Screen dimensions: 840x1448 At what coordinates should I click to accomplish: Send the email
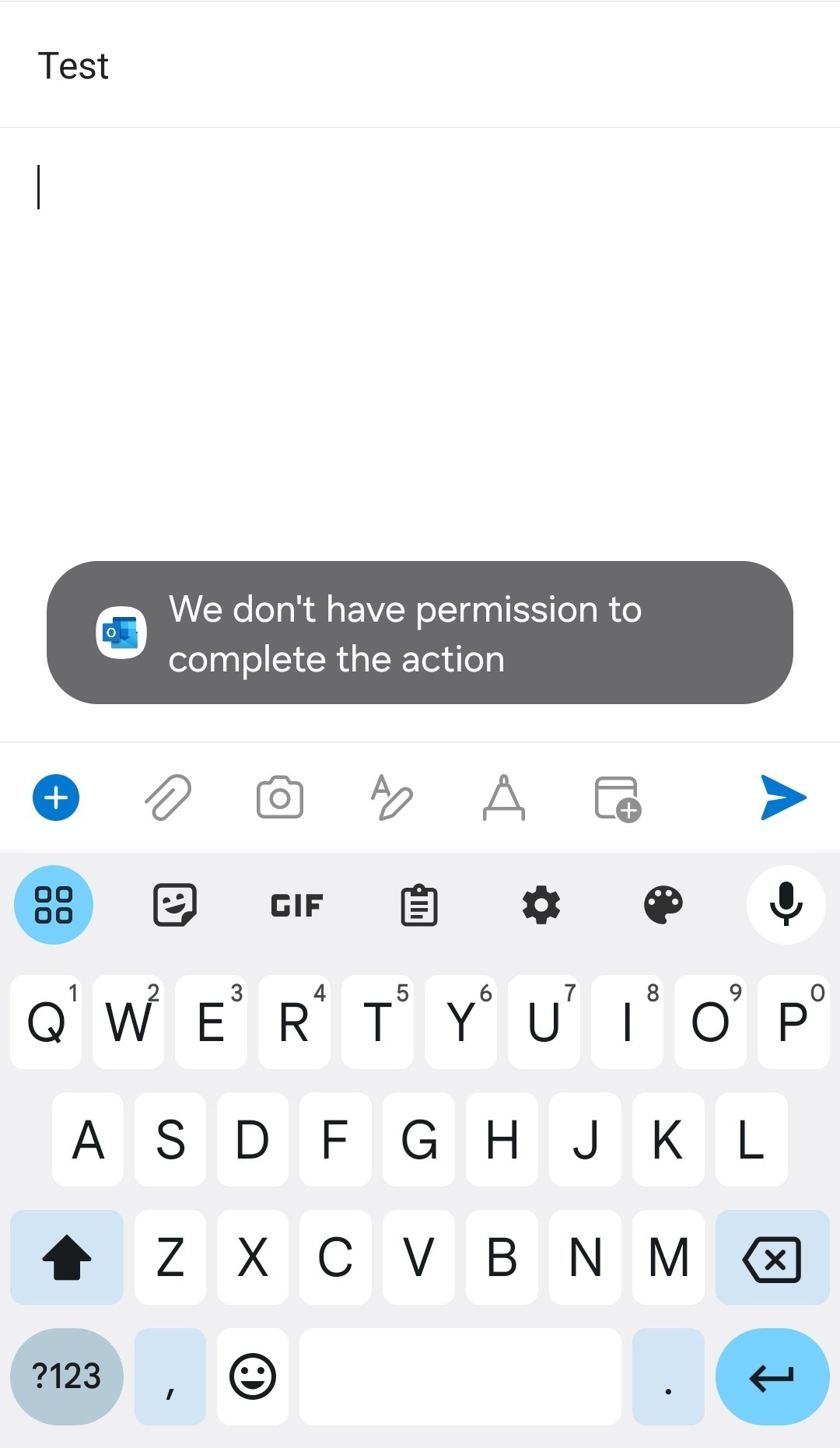[782, 798]
